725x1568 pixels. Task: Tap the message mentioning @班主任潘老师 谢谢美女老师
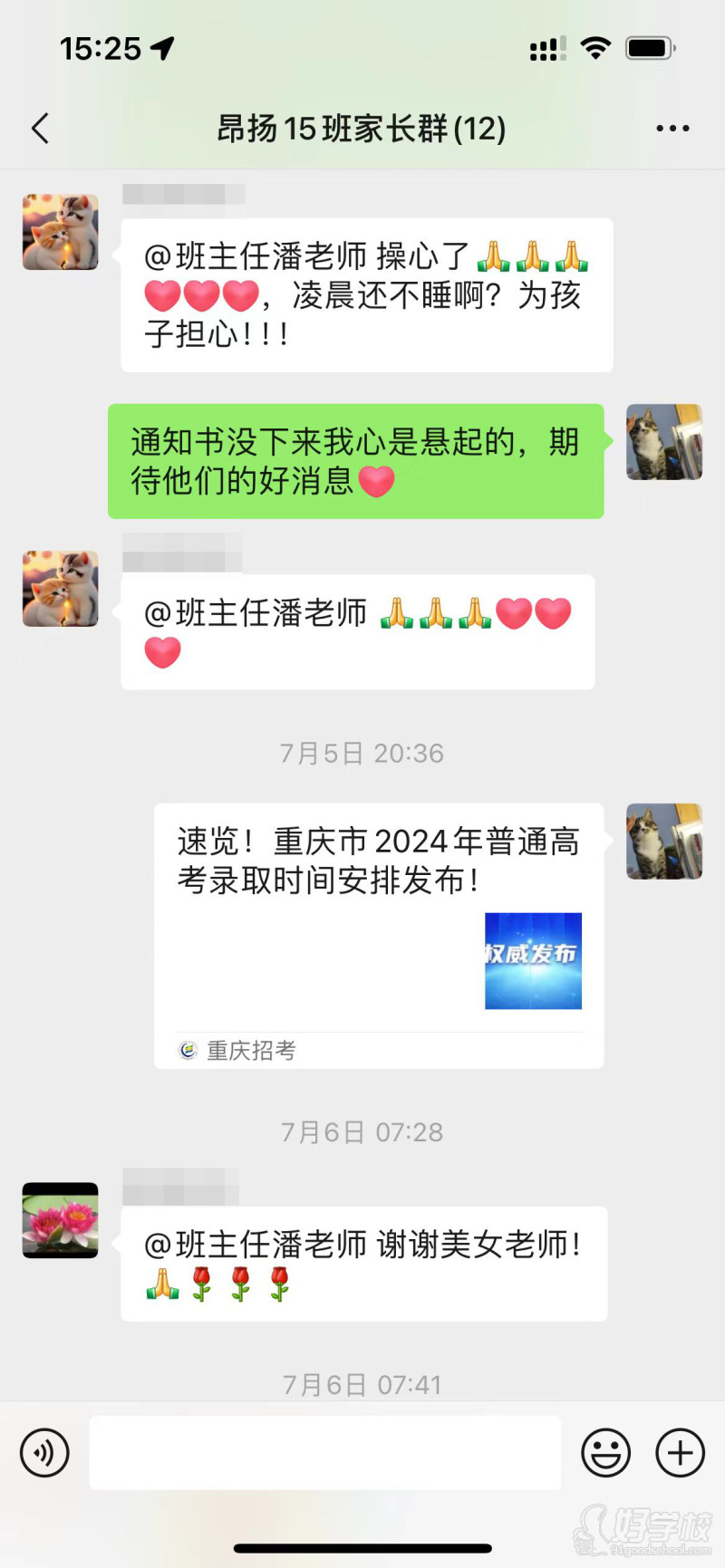pos(362,1264)
